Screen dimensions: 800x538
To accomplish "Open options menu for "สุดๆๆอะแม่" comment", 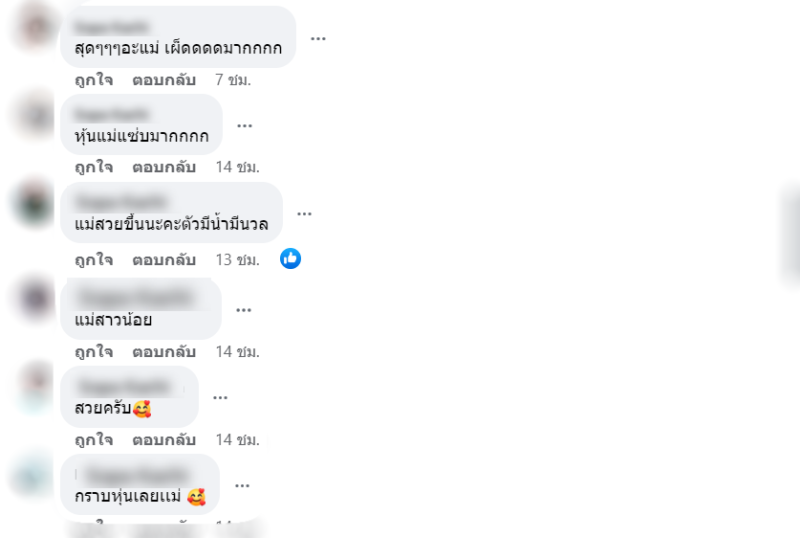I will pos(318,38).
